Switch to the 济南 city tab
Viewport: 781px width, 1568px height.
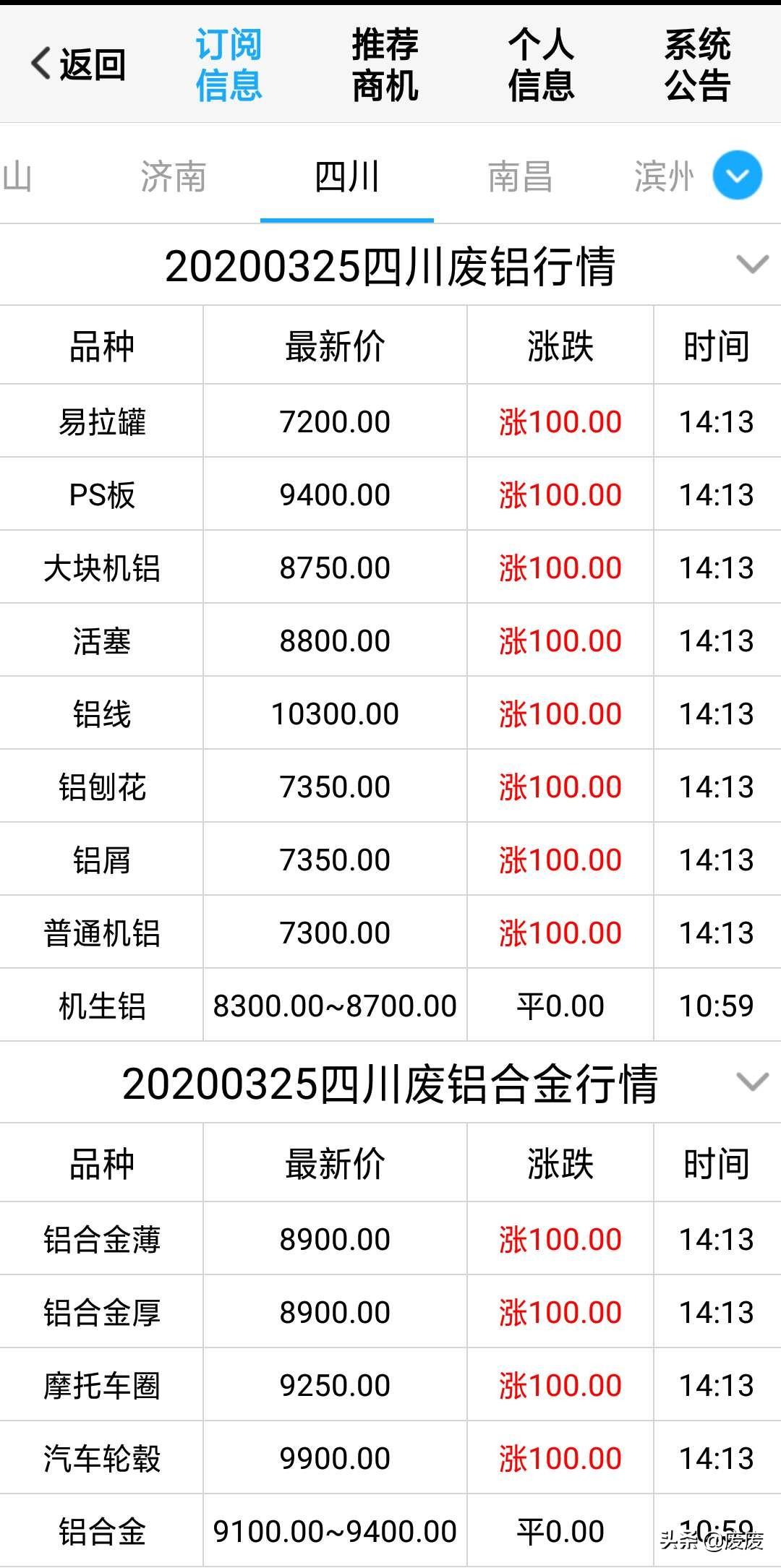(x=174, y=176)
